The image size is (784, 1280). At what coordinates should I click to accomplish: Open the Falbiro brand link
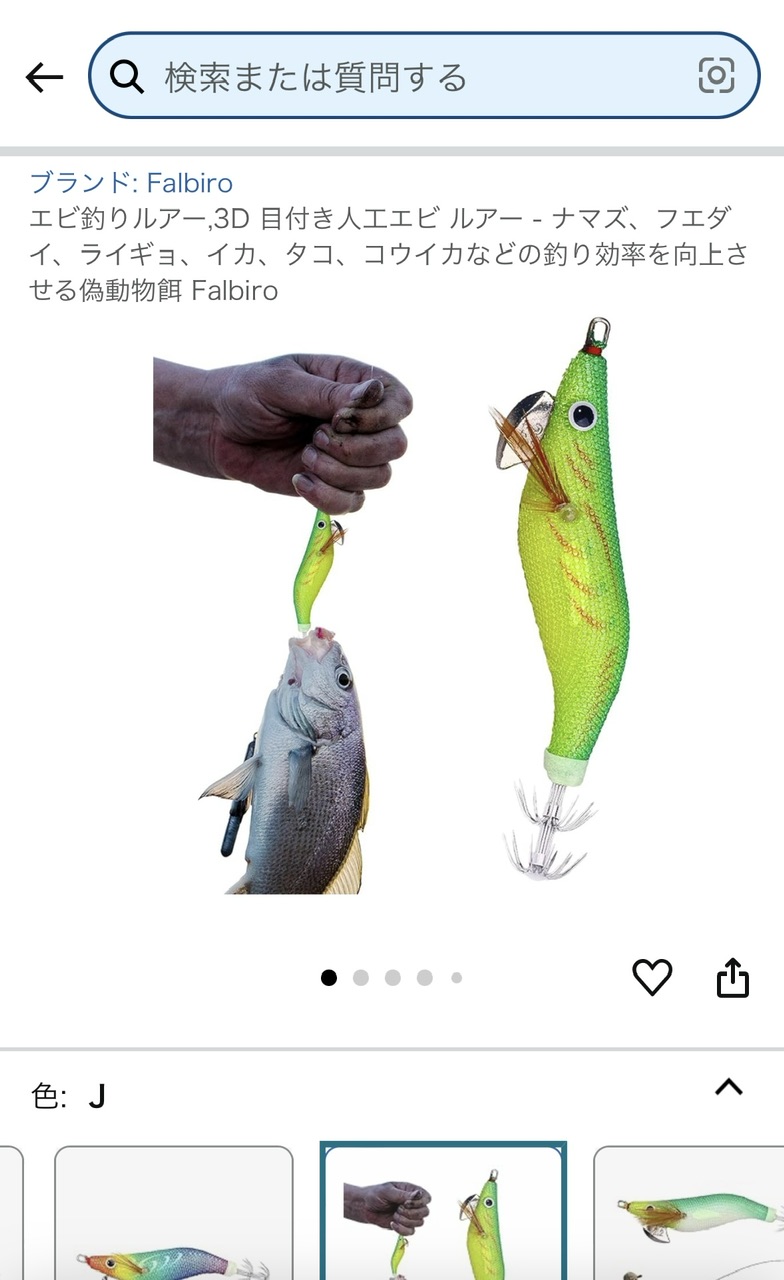(131, 182)
